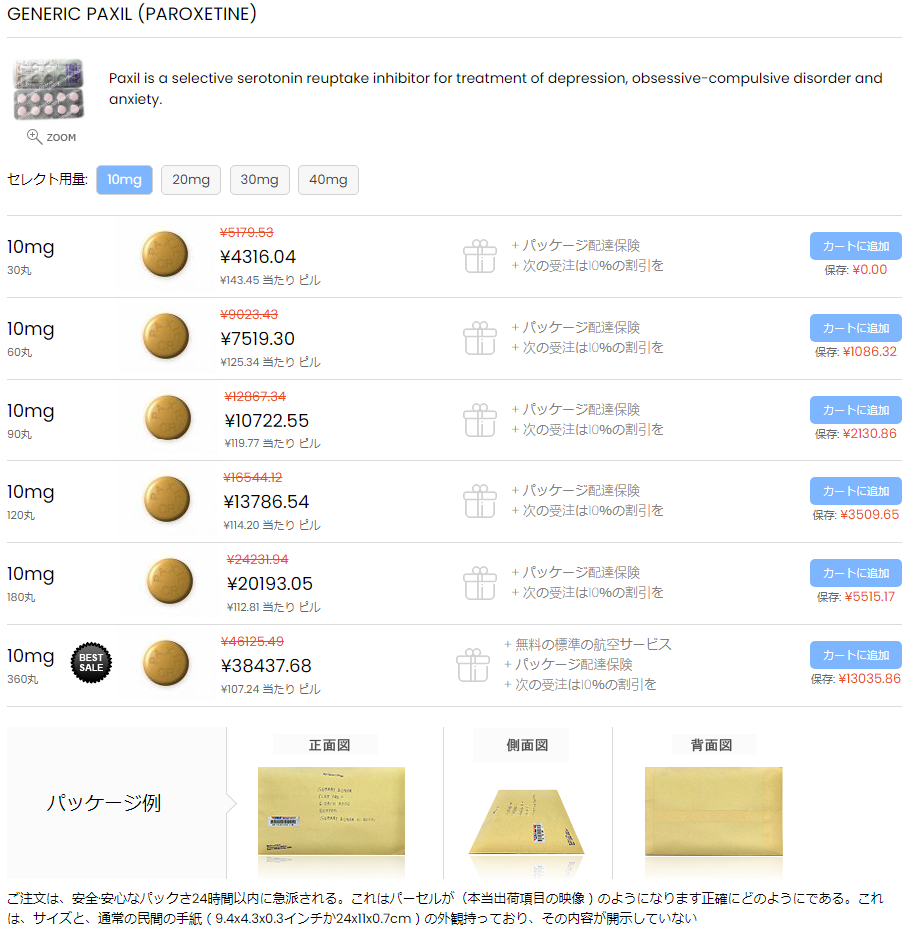
Task: Add the 30-pill 10mg pack to cart
Action: point(855,246)
